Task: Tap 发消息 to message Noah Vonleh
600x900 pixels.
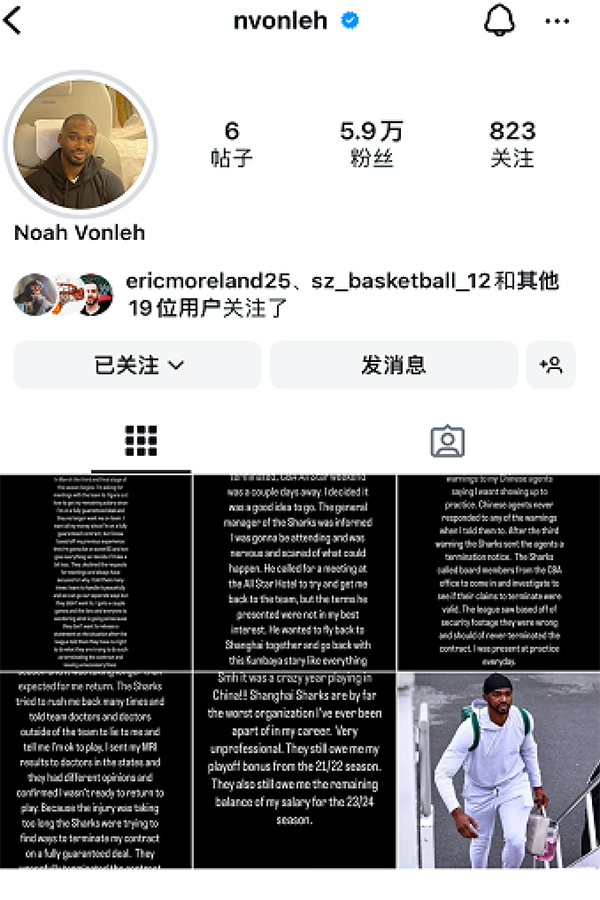Action: (393, 365)
